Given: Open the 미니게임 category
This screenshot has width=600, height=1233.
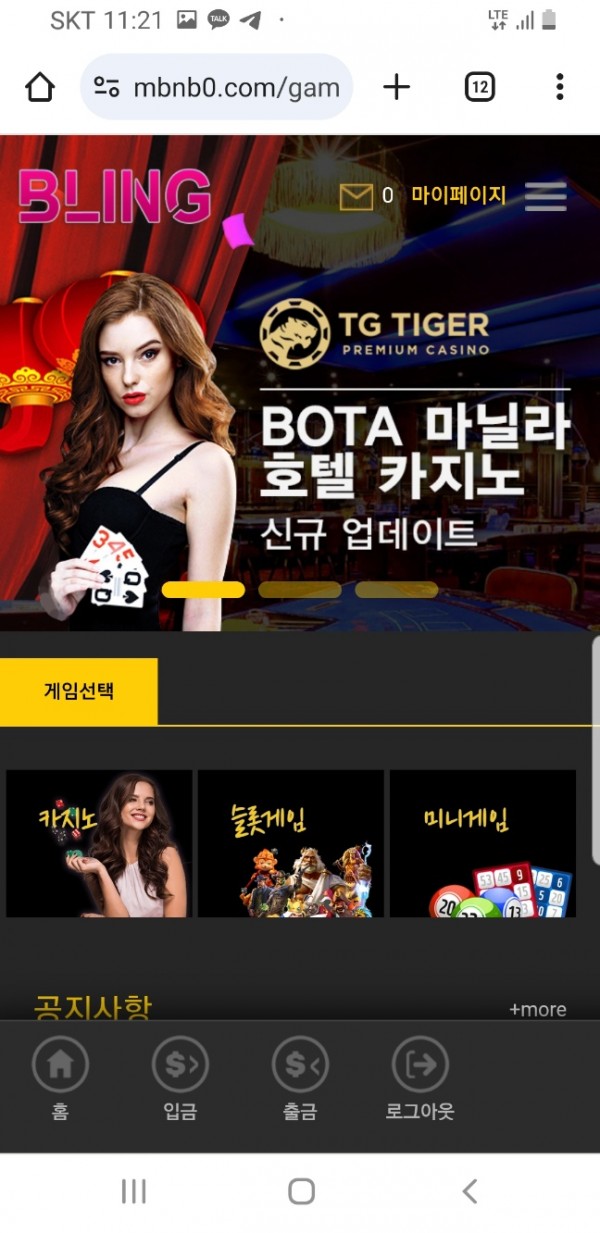Looking at the screenshot, I should pos(482,843).
